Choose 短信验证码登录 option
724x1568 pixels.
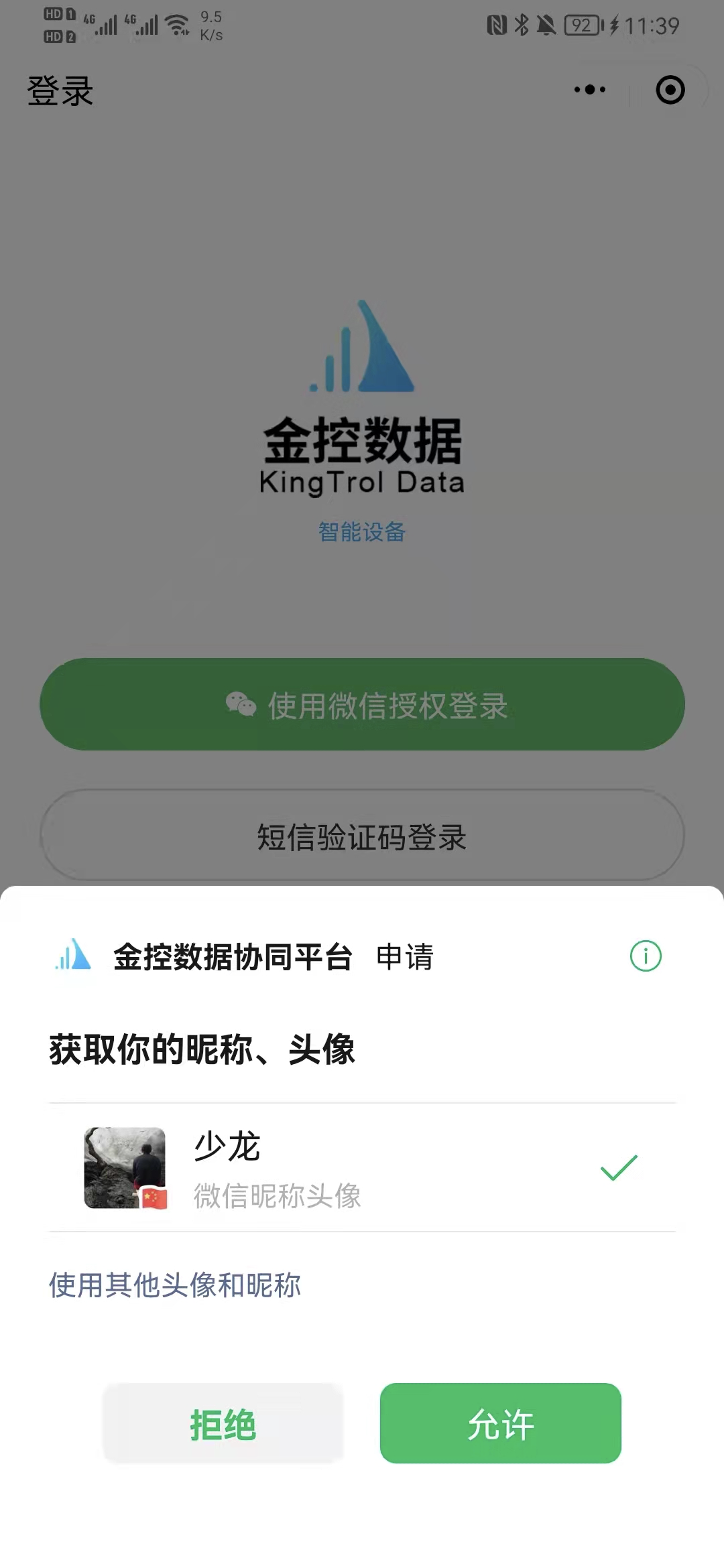(362, 836)
